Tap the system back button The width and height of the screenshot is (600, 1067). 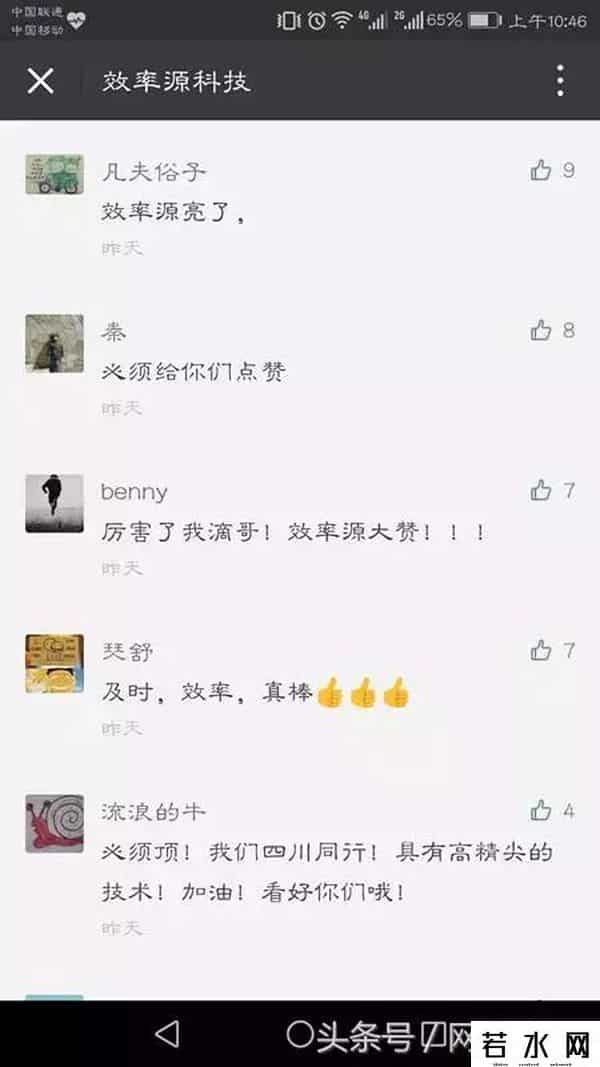168,1033
